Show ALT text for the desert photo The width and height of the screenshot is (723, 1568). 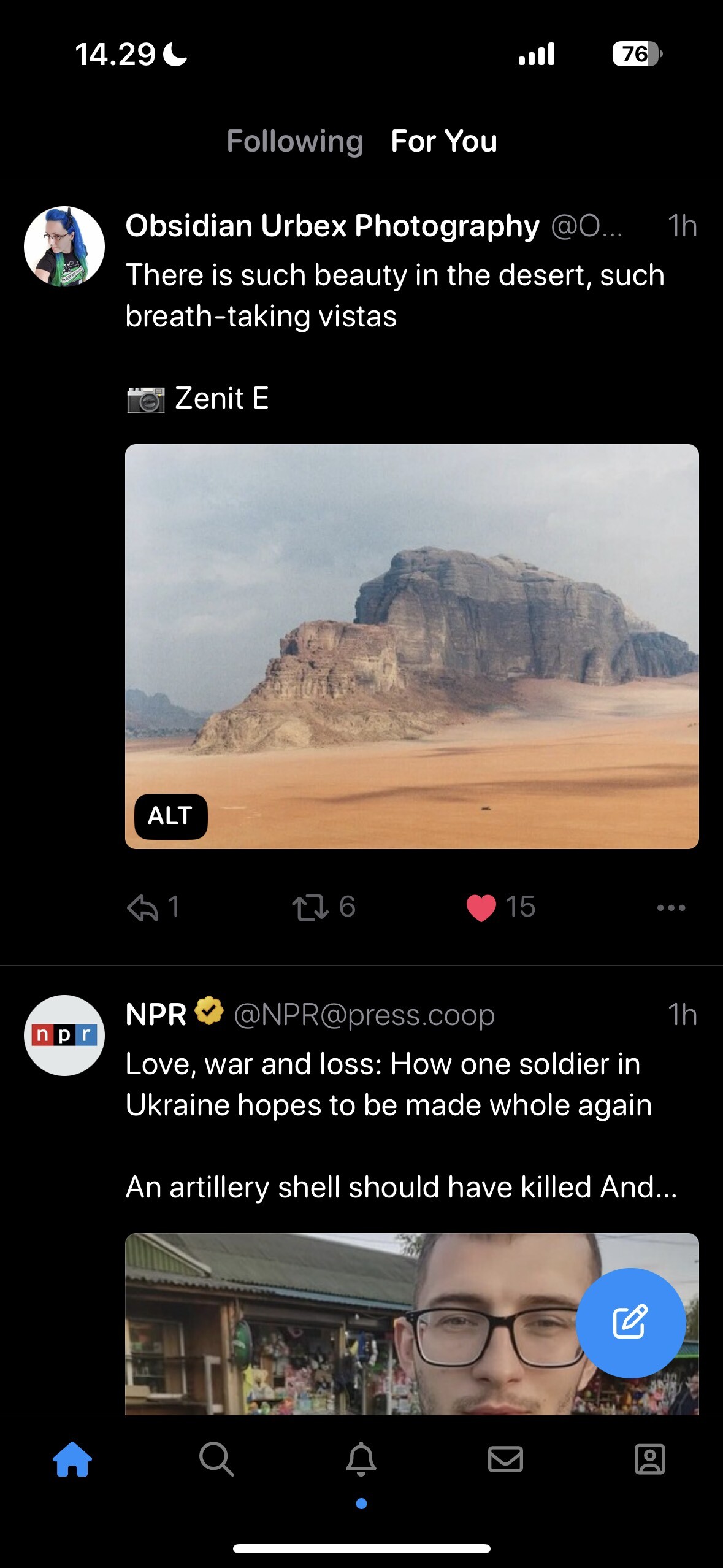[x=170, y=817]
